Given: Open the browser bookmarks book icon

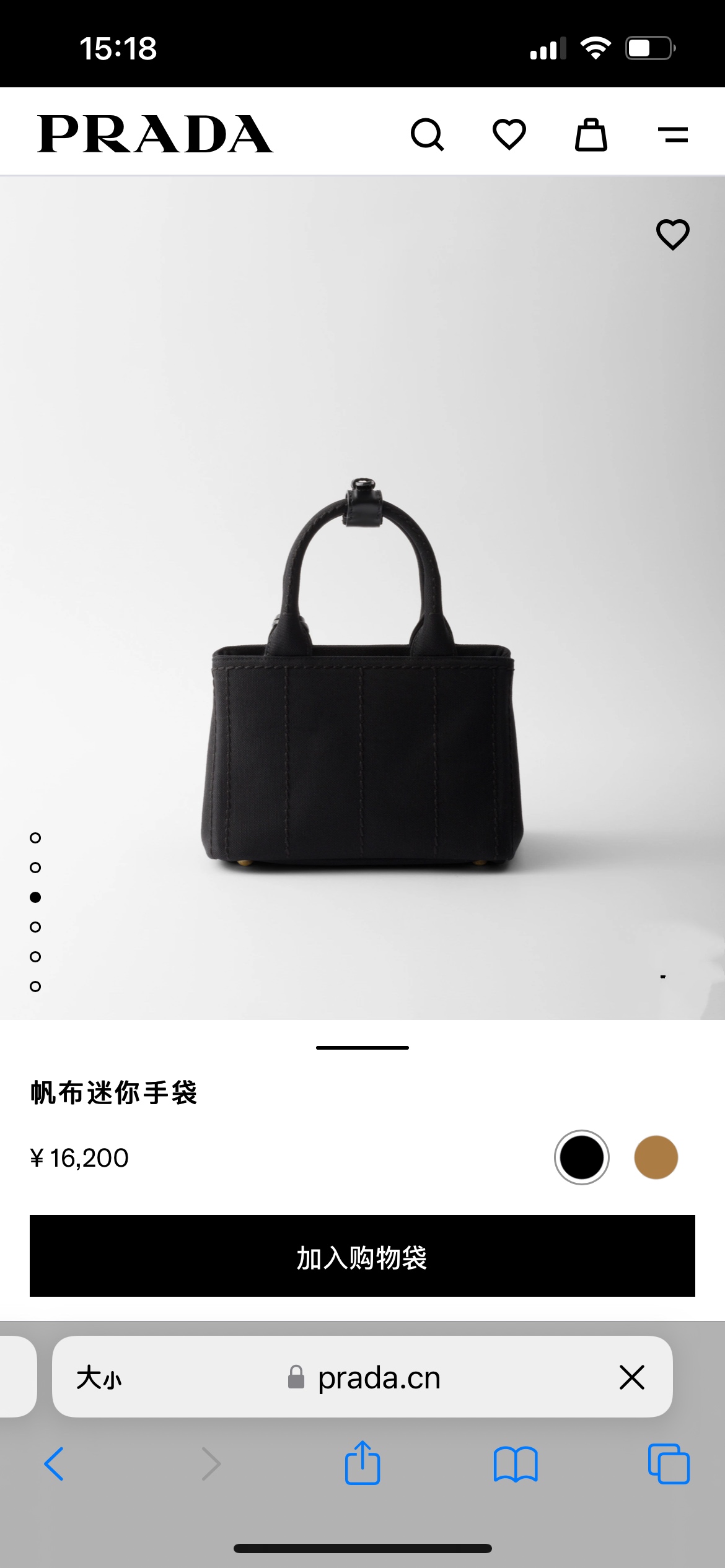Looking at the screenshot, I should pyautogui.click(x=516, y=1464).
